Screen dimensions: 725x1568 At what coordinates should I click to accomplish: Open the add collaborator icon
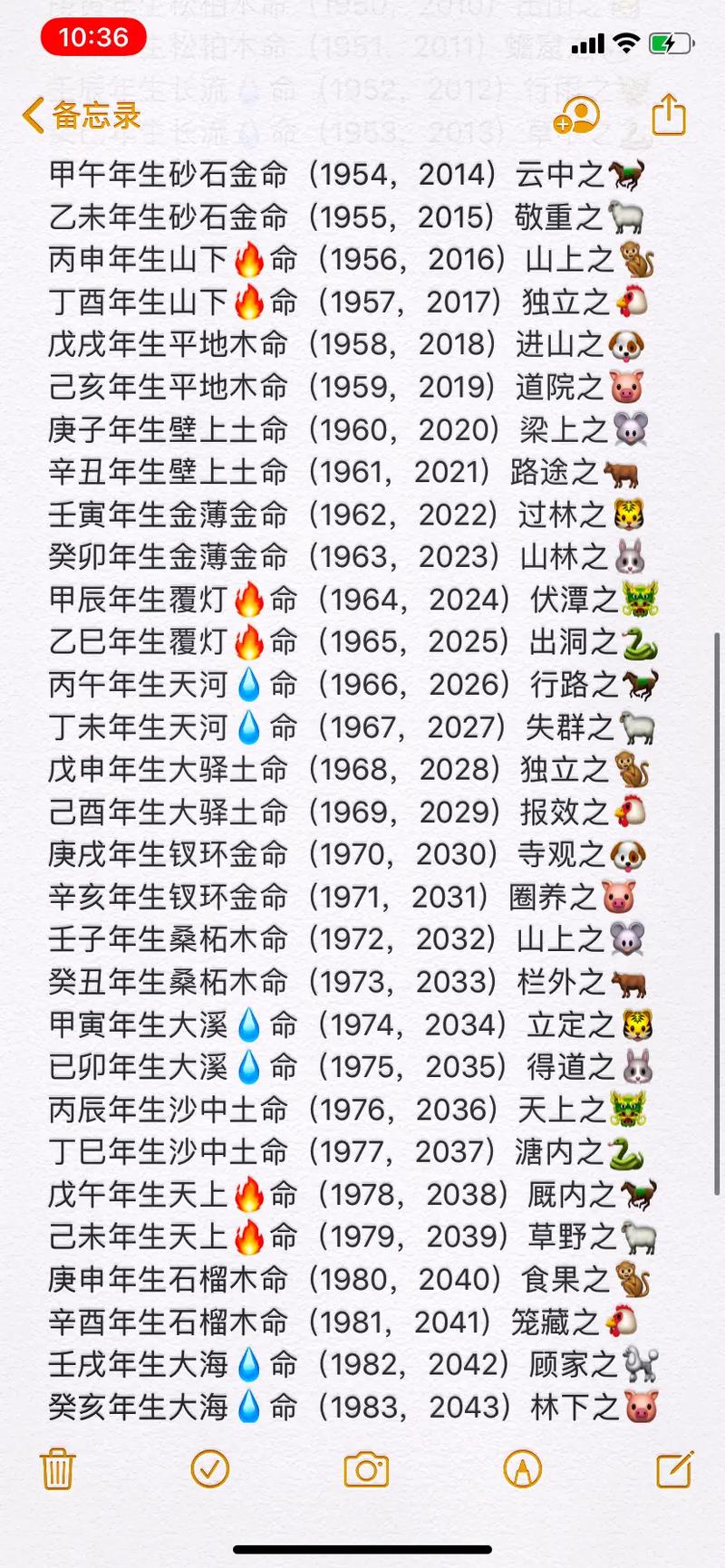tap(576, 116)
